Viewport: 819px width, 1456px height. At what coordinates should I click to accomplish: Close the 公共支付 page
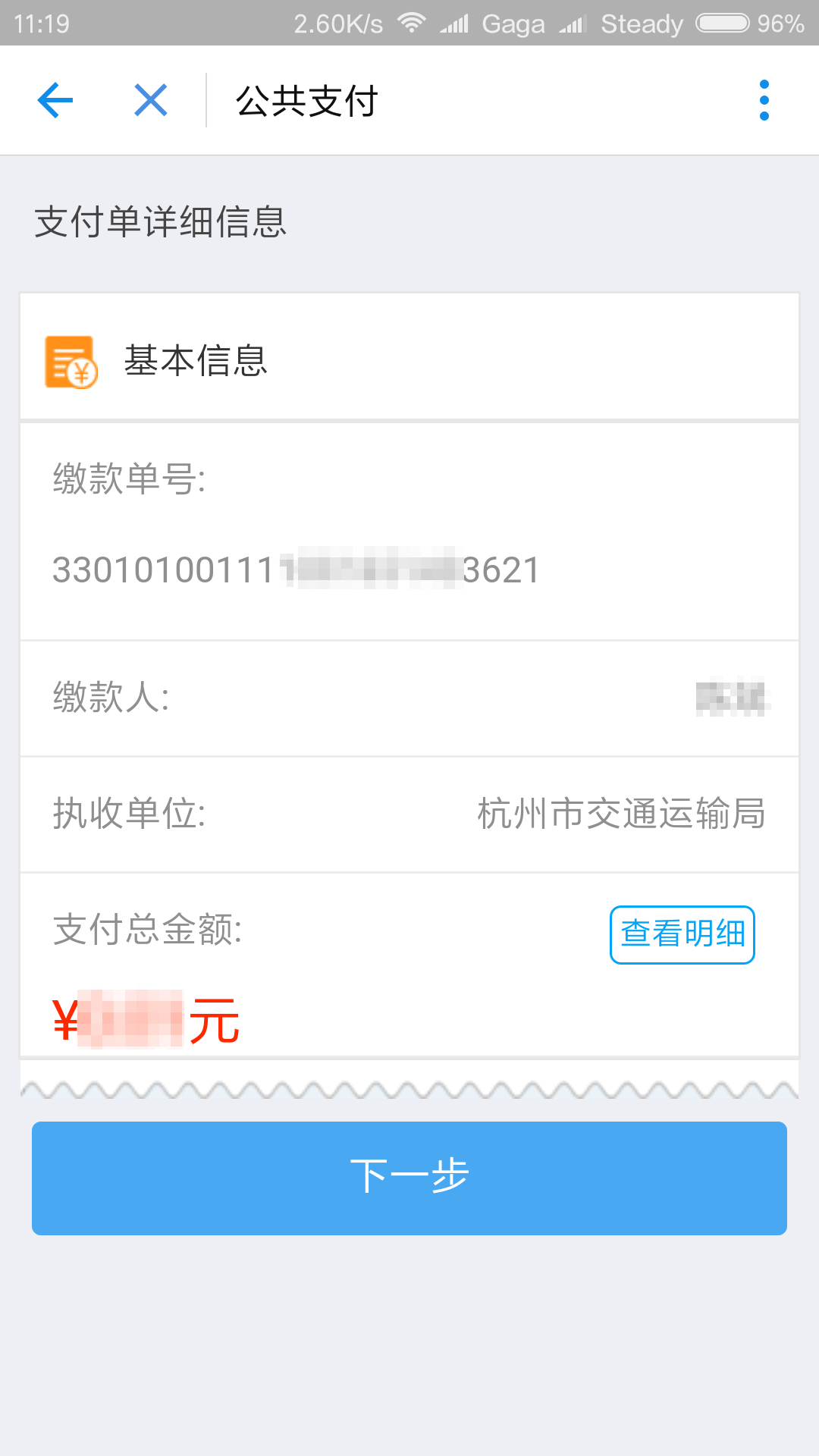pos(150,100)
